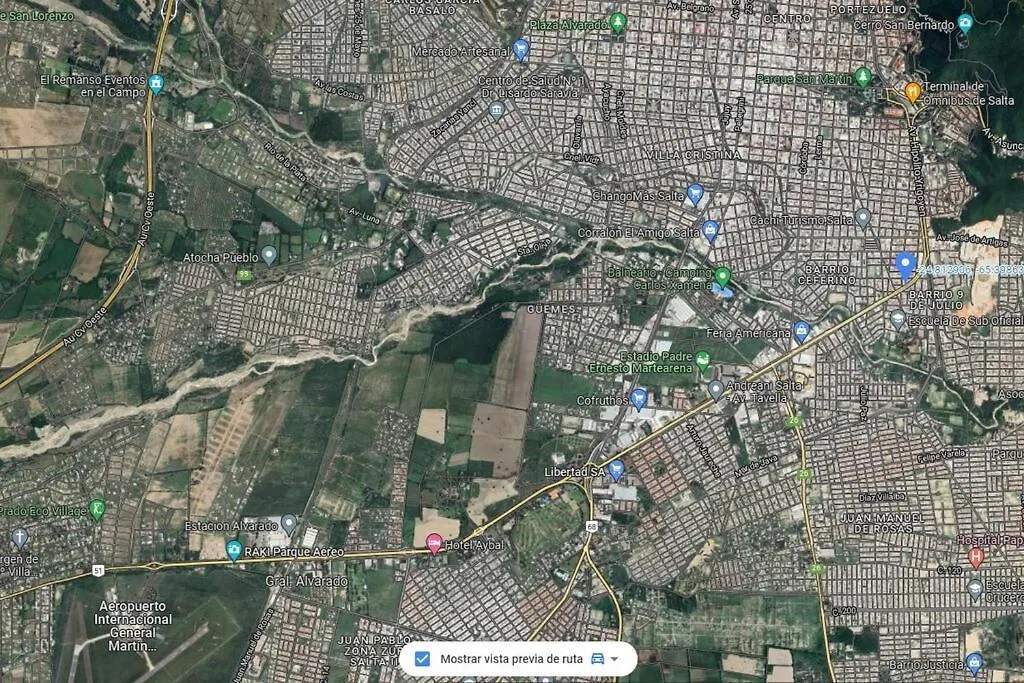Open Estadio Padre Ernesto Martearena pin
Screen dimensions: 1024x683
702,360
